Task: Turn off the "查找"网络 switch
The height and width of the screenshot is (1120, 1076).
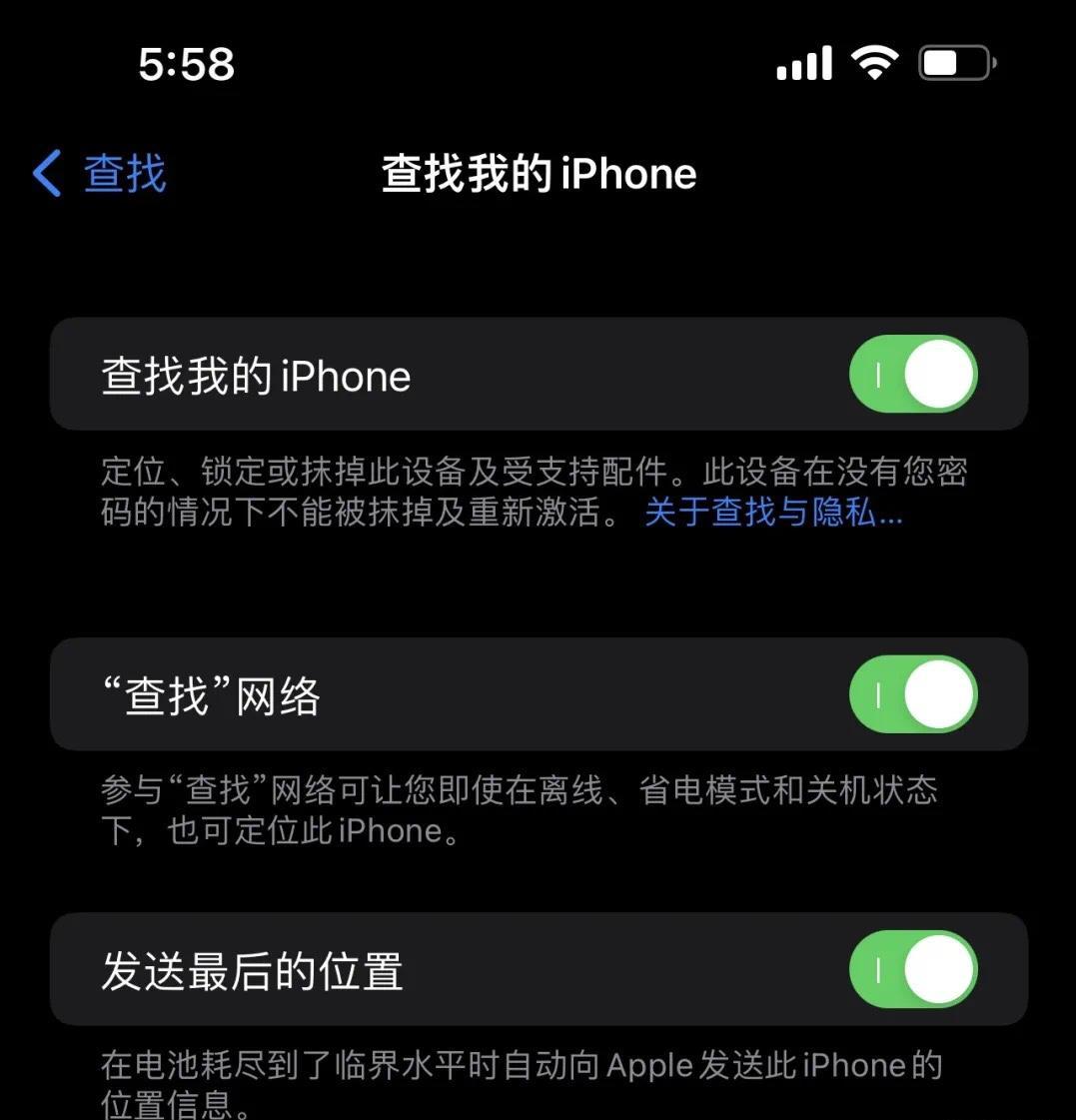Action: [912, 693]
